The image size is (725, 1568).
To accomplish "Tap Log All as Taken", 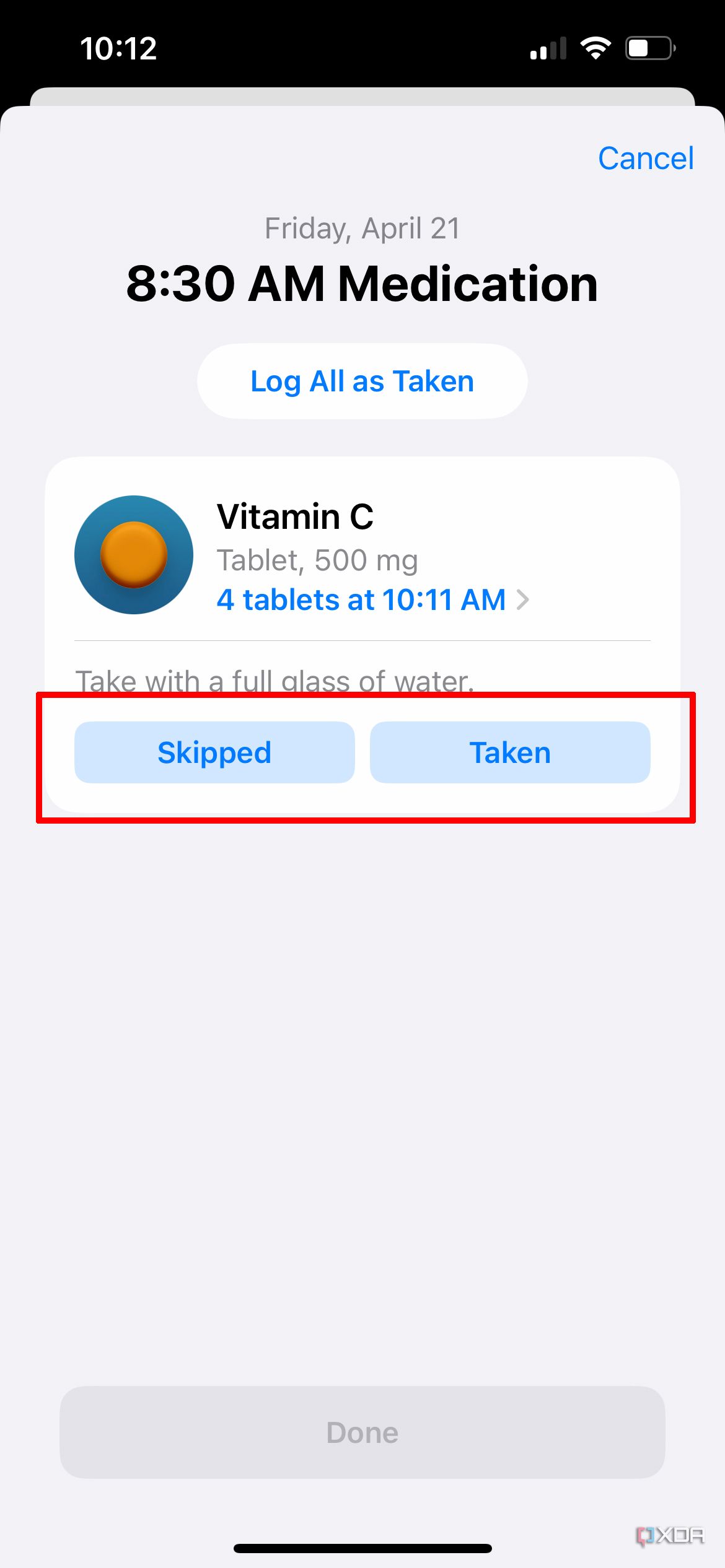I will click(361, 381).
